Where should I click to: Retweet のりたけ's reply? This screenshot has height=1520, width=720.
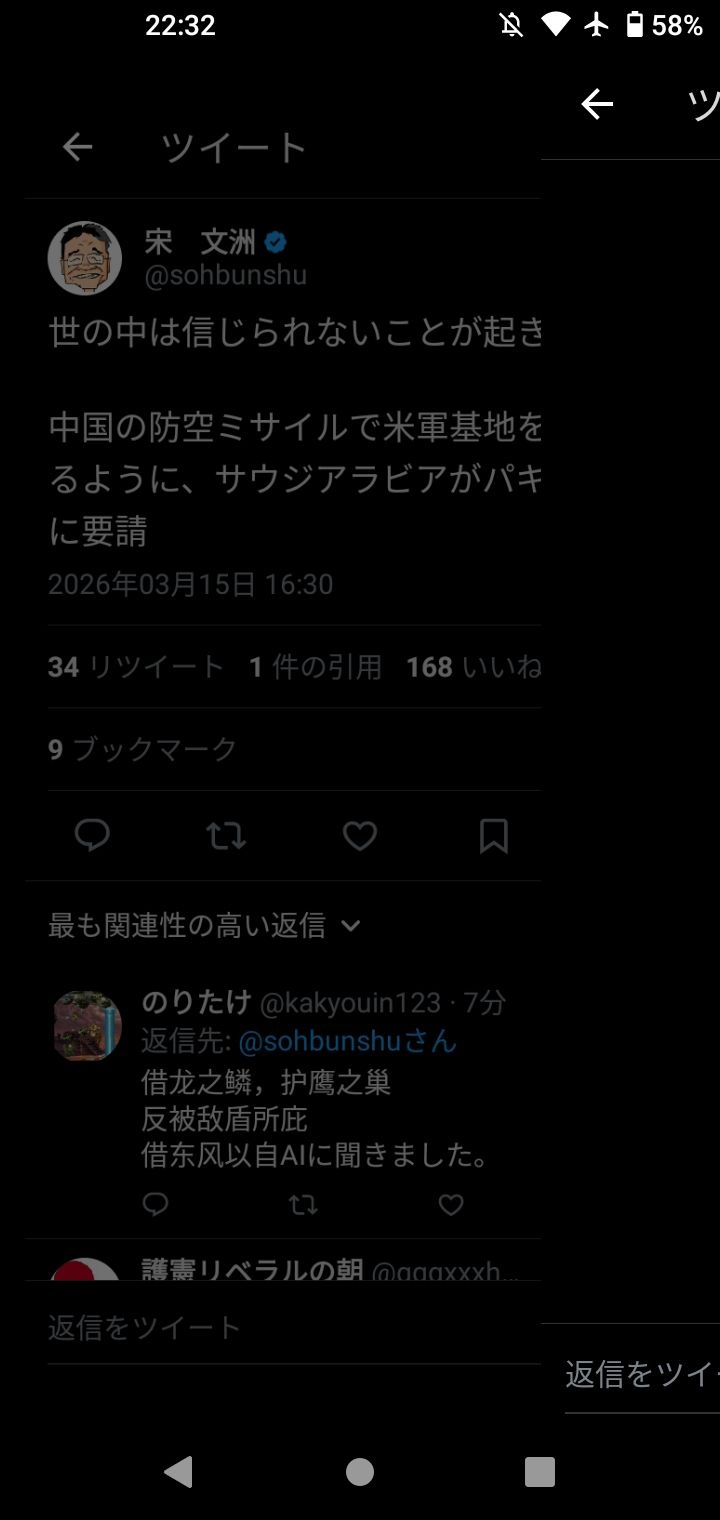tap(303, 1205)
